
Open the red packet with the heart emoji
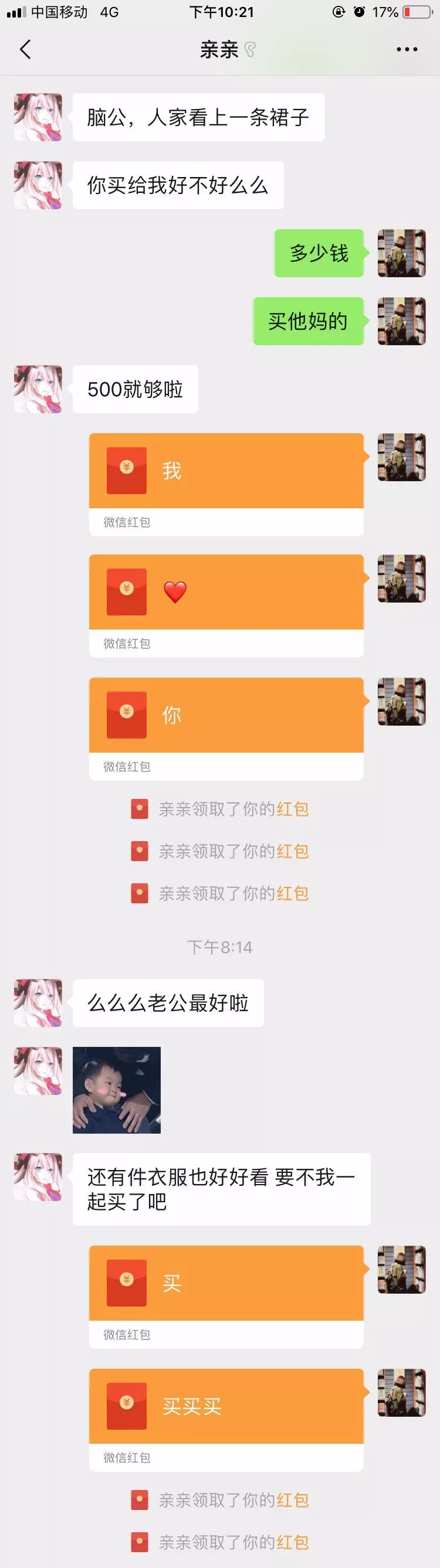tap(226, 592)
